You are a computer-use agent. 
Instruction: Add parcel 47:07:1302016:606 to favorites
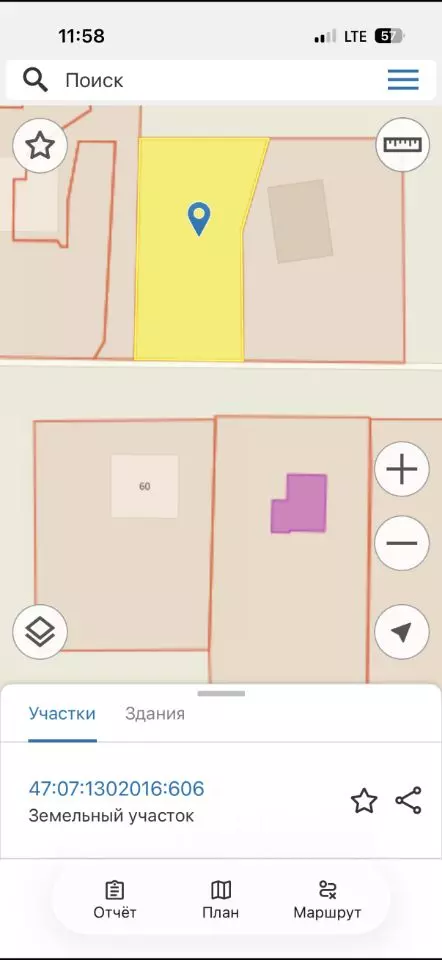pos(364,801)
